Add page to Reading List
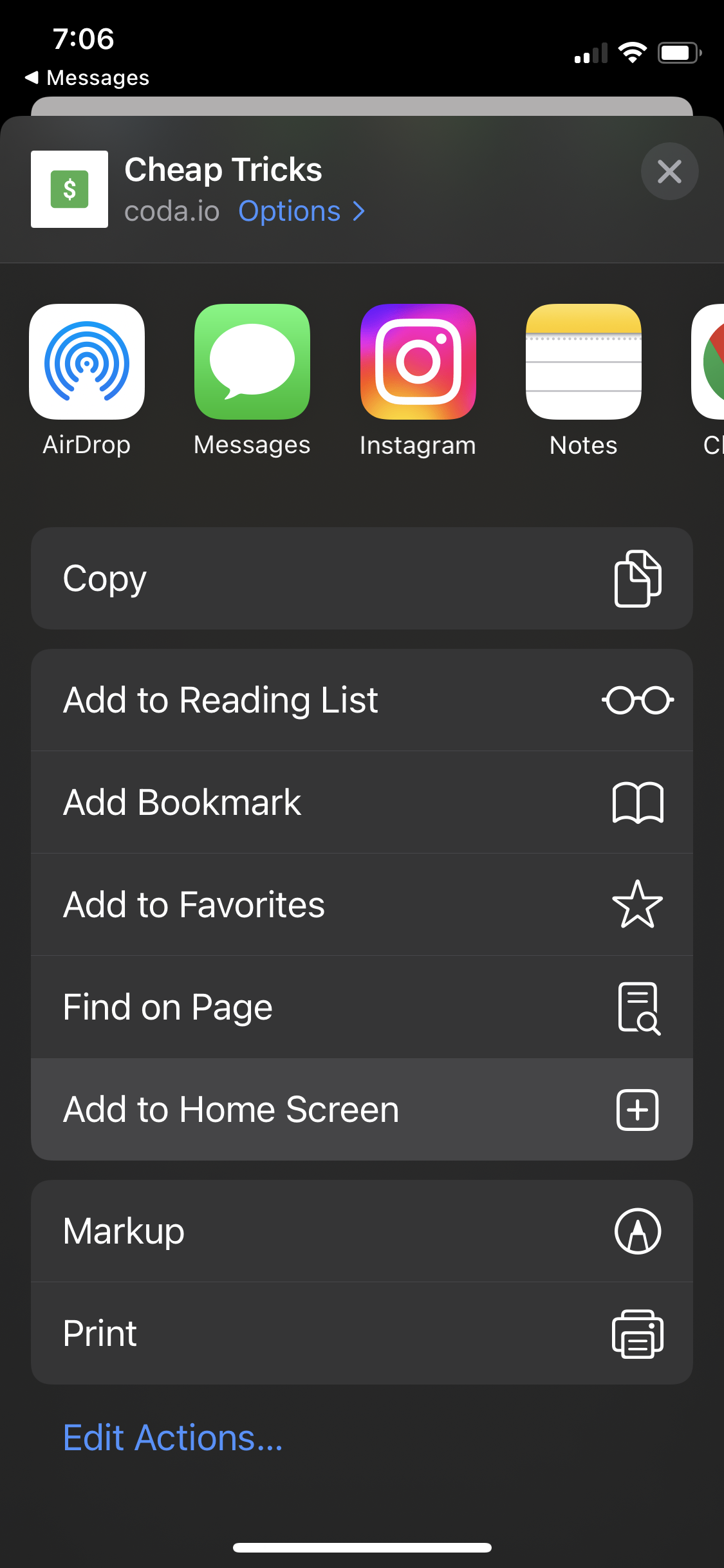Image resolution: width=724 pixels, height=1568 pixels. [x=362, y=700]
